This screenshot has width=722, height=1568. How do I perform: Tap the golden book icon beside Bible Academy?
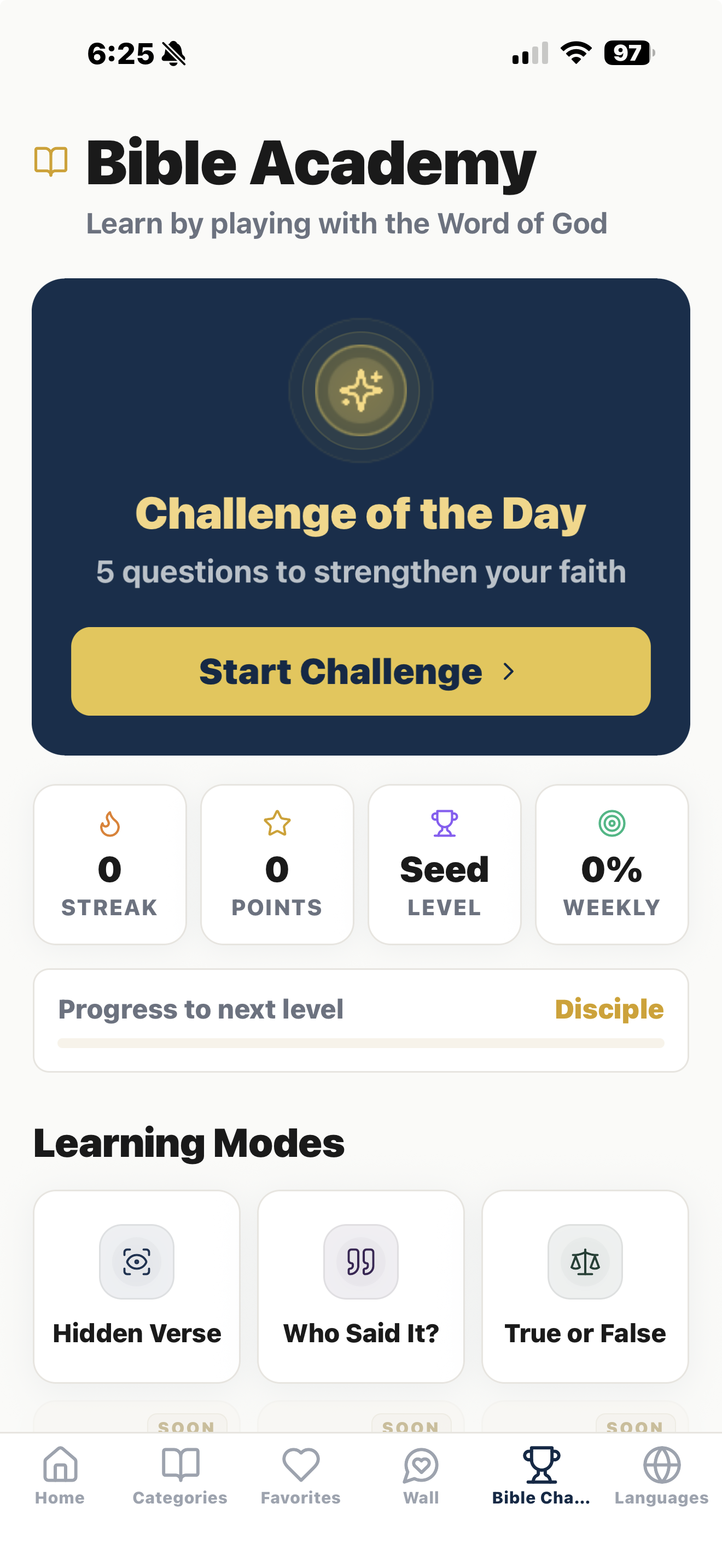tap(50, 161)
